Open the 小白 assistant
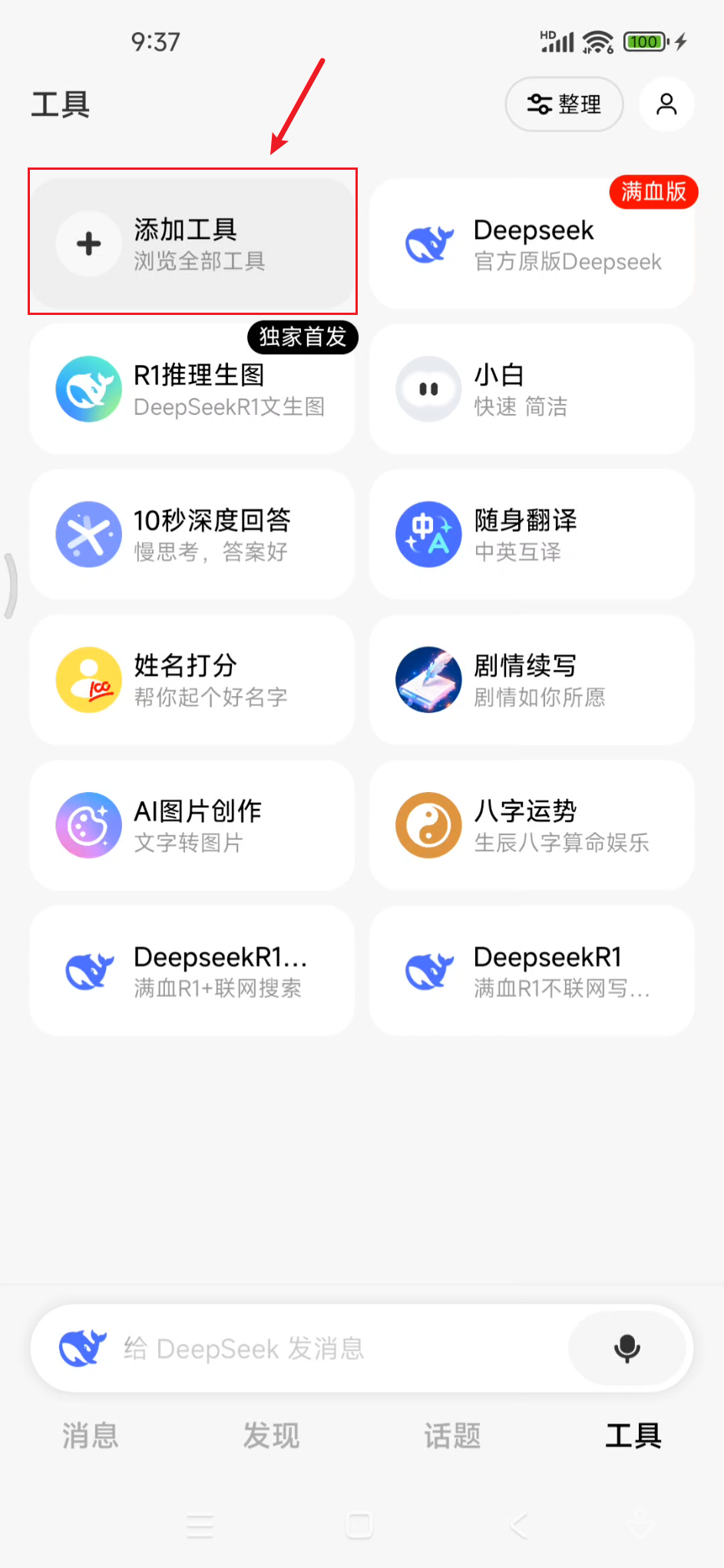Image resolution: width=724 pixels, height=1568 pixels. (x=532, y=389)
